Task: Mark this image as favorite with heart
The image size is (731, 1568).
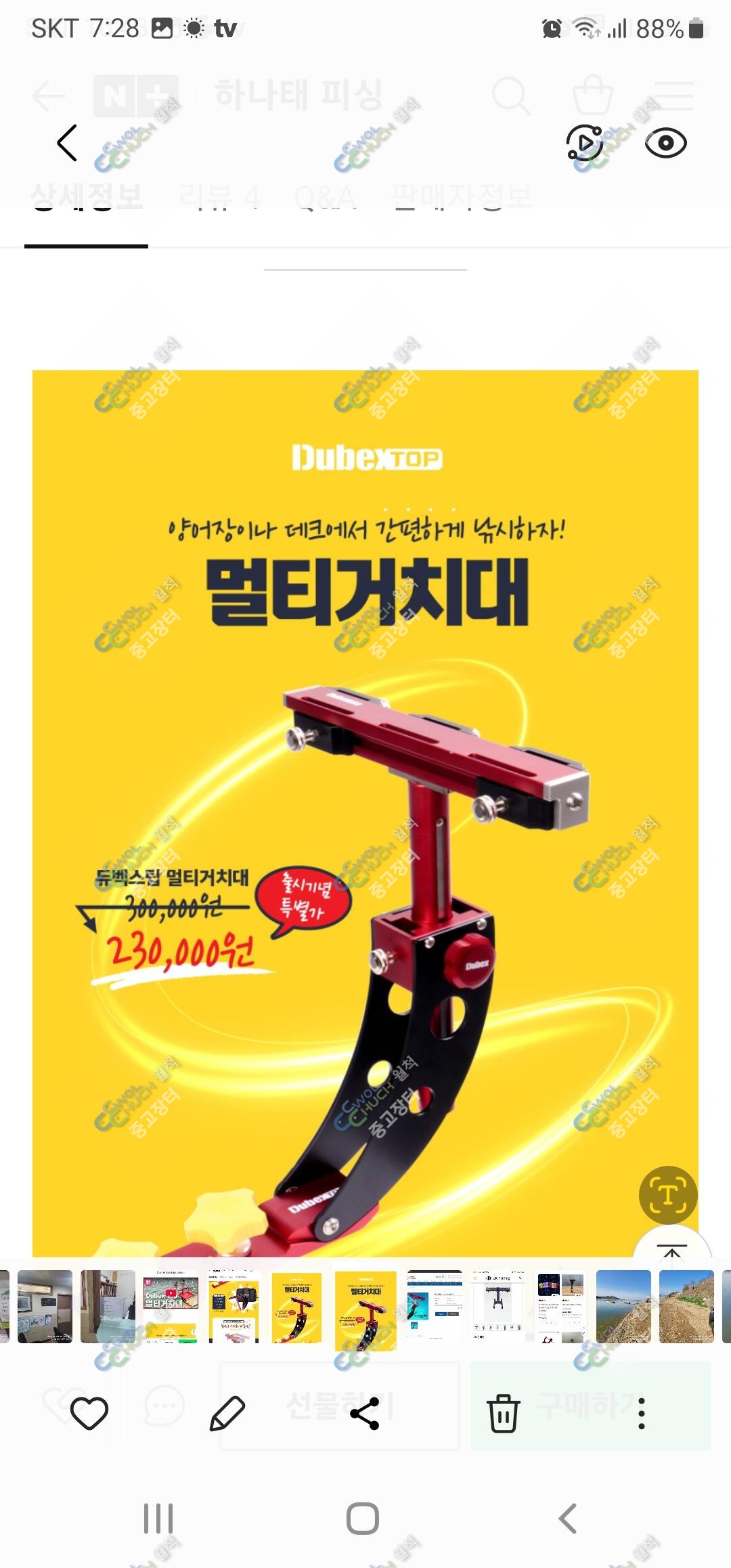Action: pyautogui.click(x=89, y=1413)
